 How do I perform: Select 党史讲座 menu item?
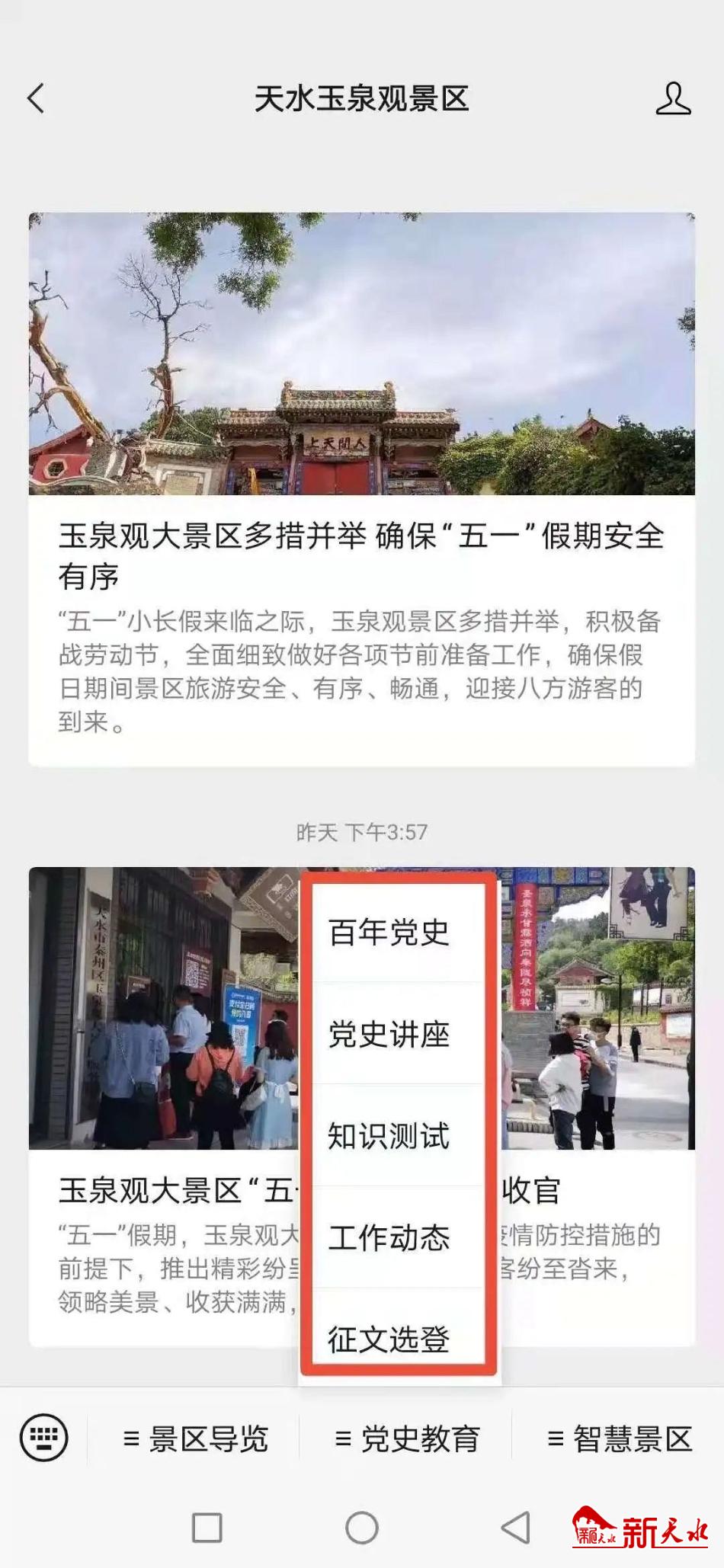point(389,1034)
